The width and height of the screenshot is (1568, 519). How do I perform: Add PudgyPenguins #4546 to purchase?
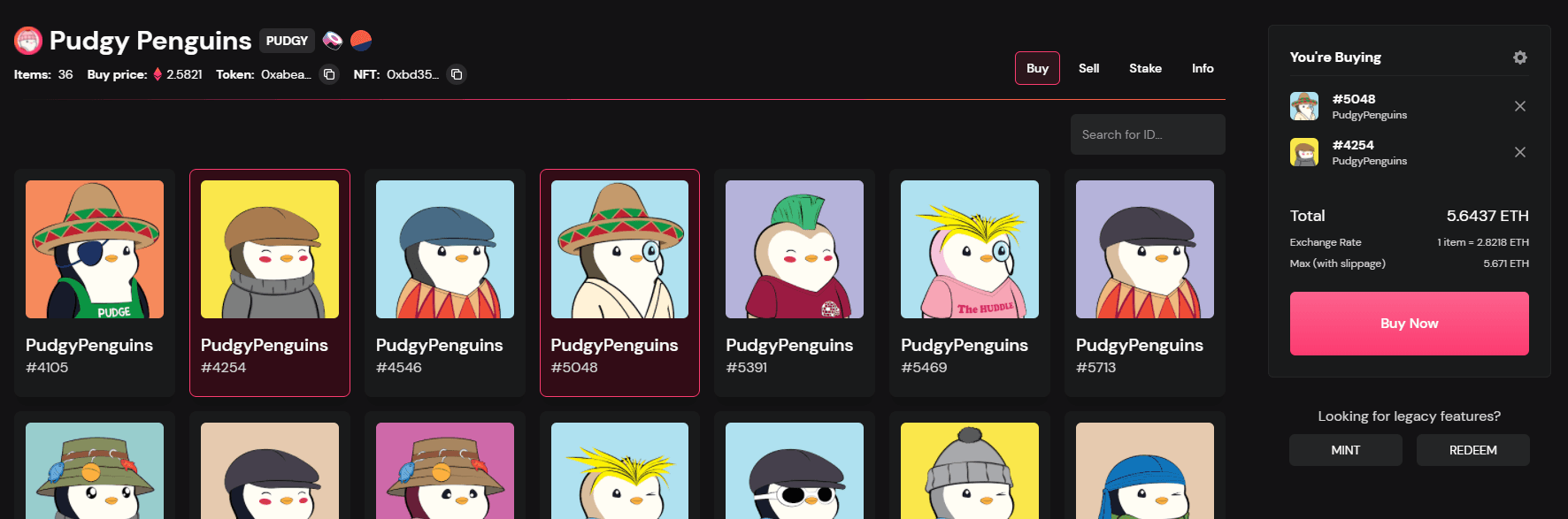coord(445,281)
